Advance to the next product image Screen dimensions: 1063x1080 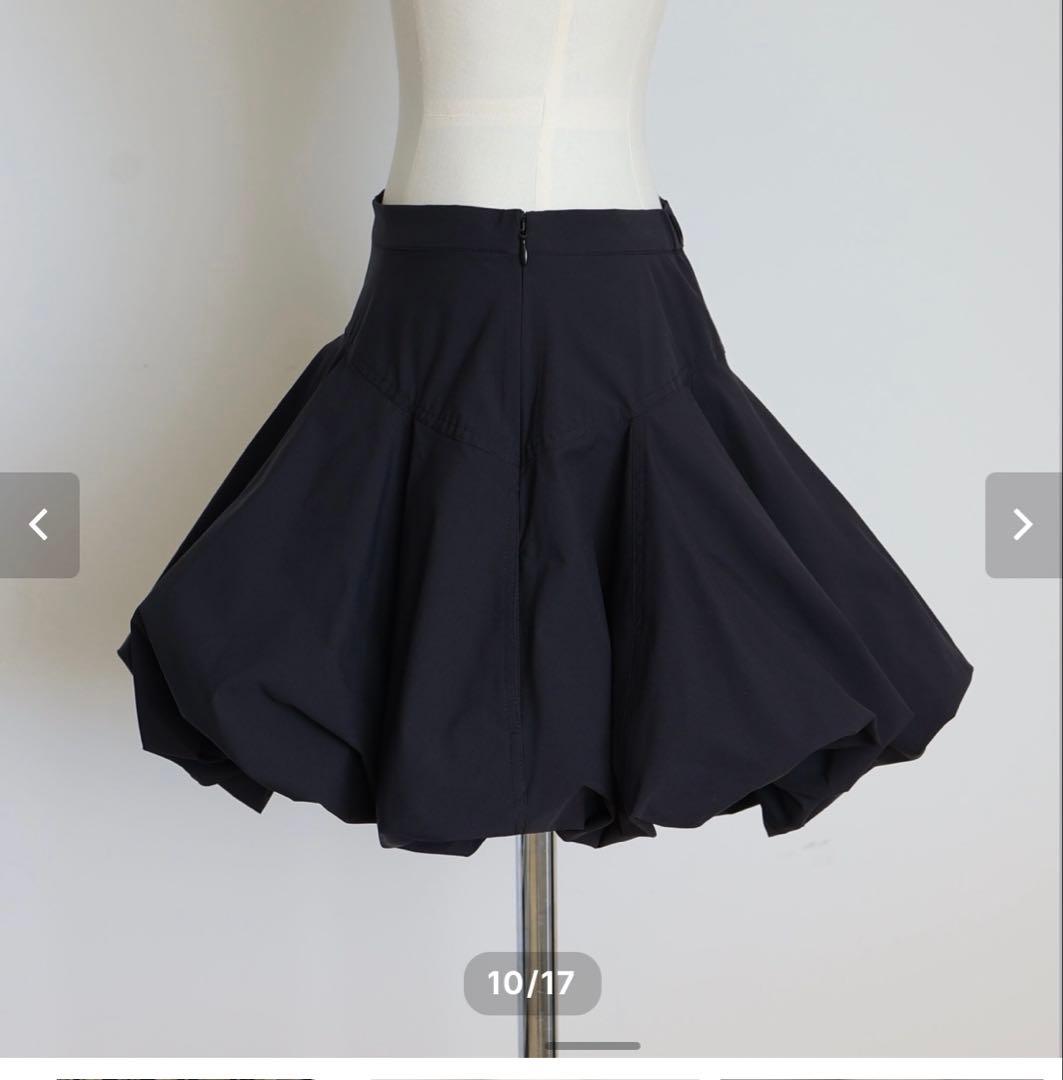[x=1022, y=525]
